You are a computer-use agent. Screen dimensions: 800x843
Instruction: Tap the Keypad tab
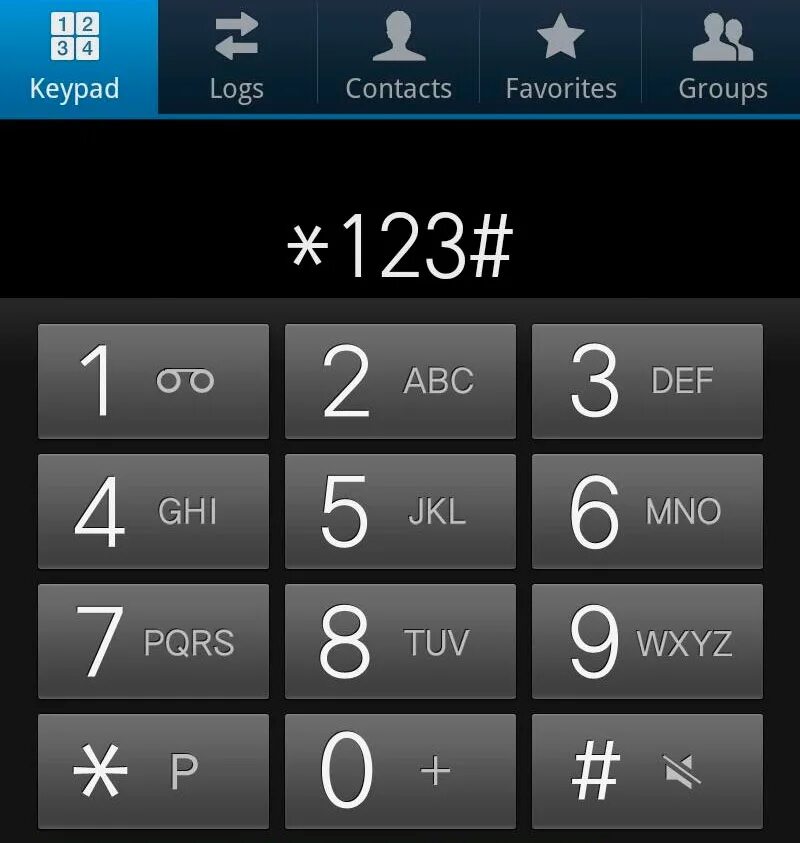(x=75, y=57)
